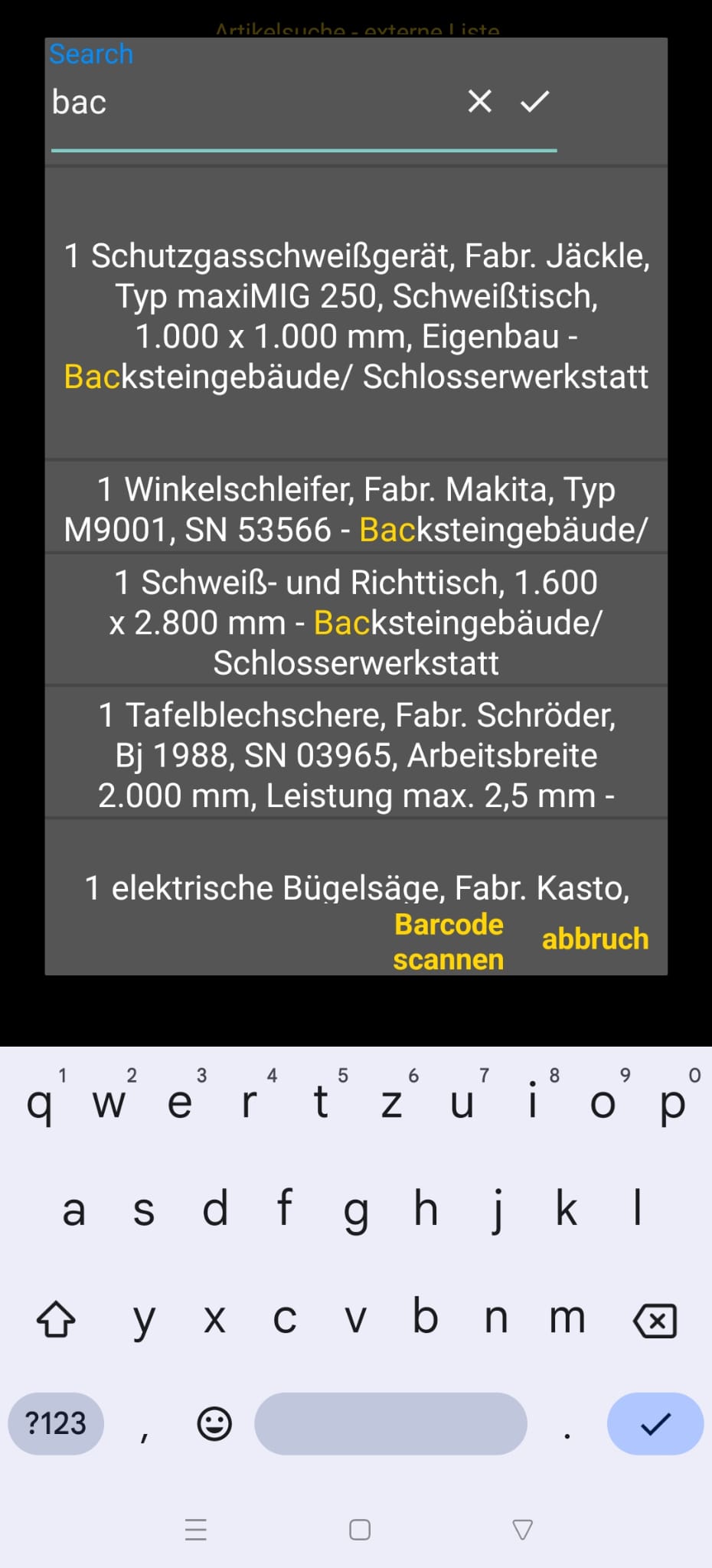Open the emoji keyboard
The height and width of the screenshot is (1568, 712).
pos(214,1423)
